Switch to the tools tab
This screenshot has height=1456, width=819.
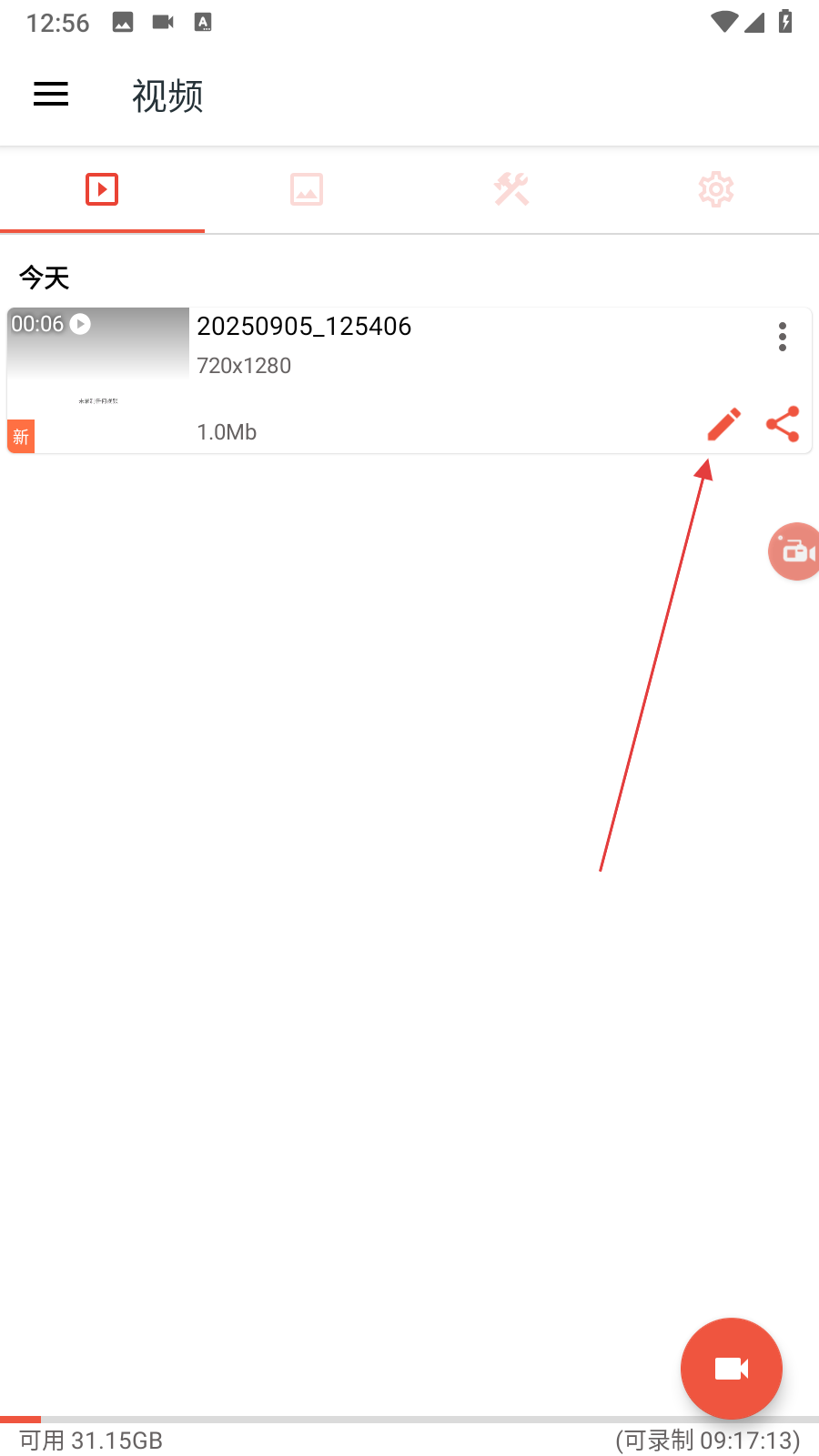pyautogui.click(x=511, y=189)
